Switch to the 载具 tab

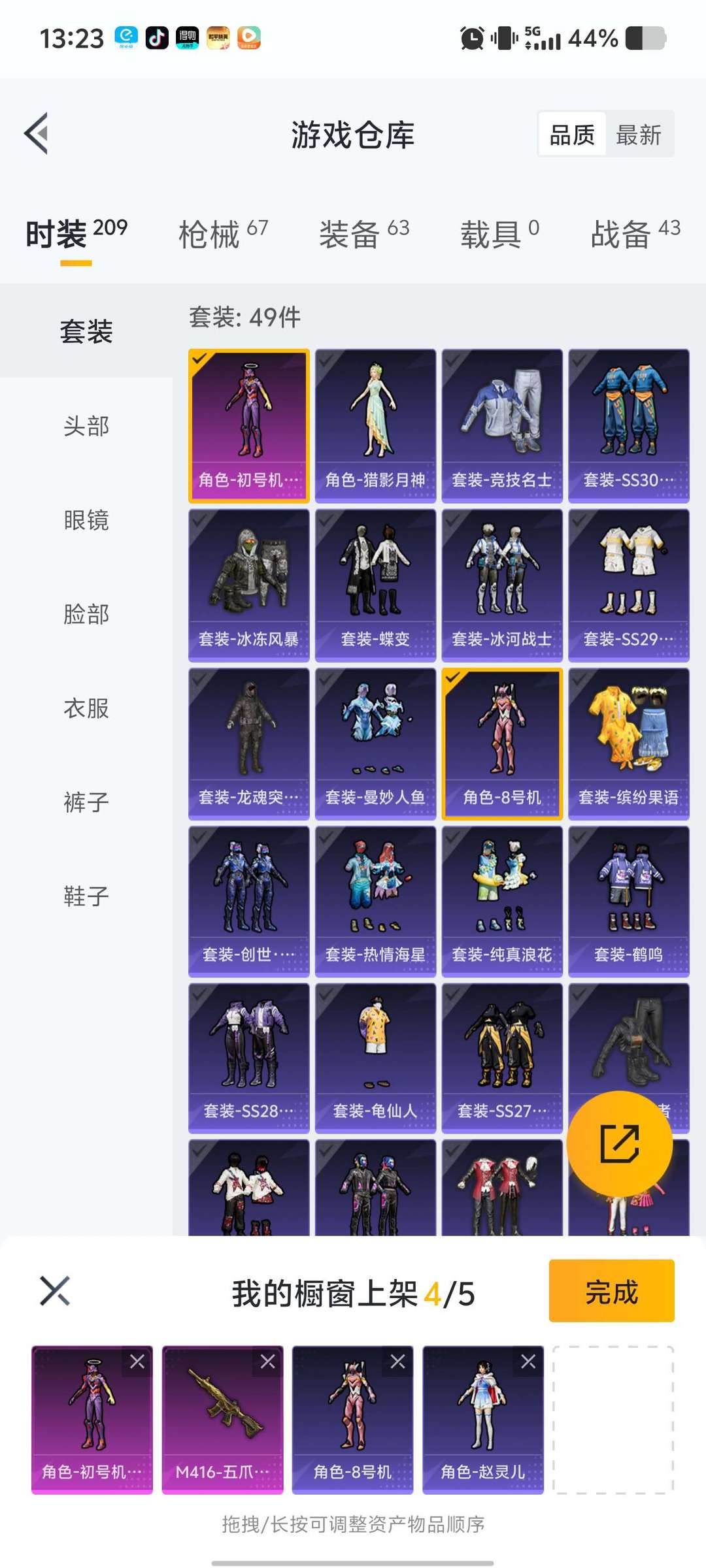point(499,233)
